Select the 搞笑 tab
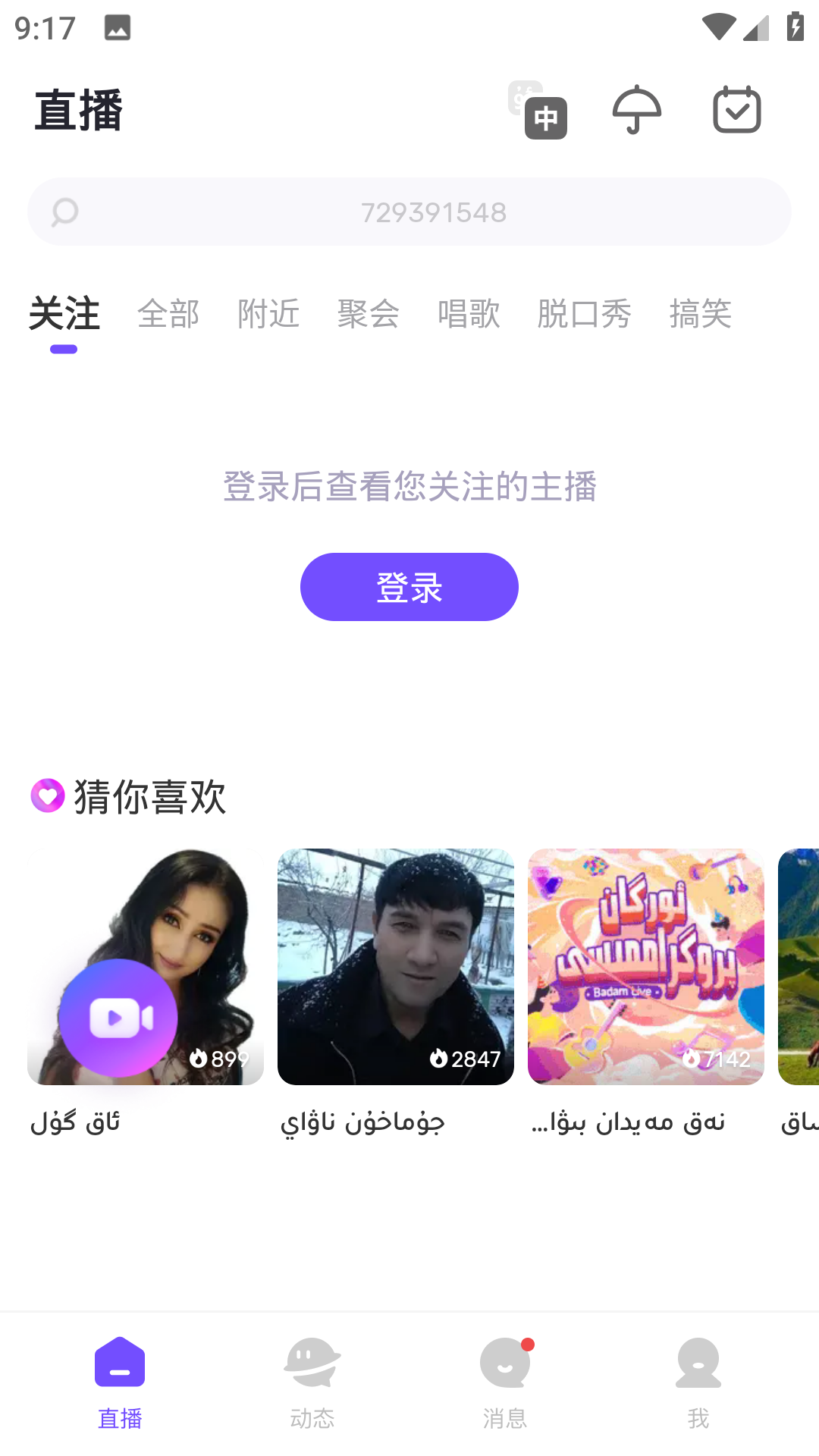The width and height of the screenshot is (819, 1456). click(699, 314)
